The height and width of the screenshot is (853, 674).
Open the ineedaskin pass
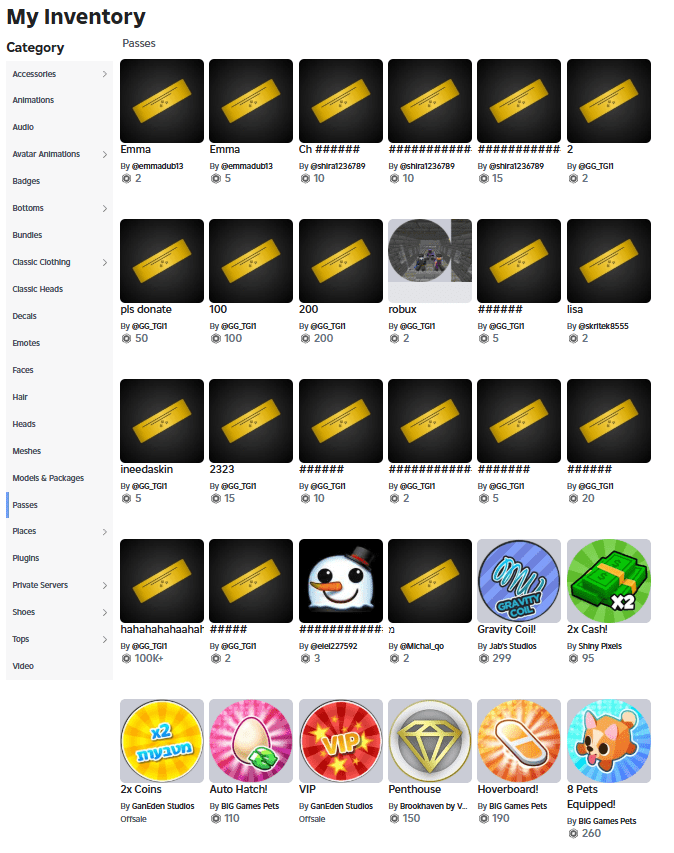(x=161, y=421)
